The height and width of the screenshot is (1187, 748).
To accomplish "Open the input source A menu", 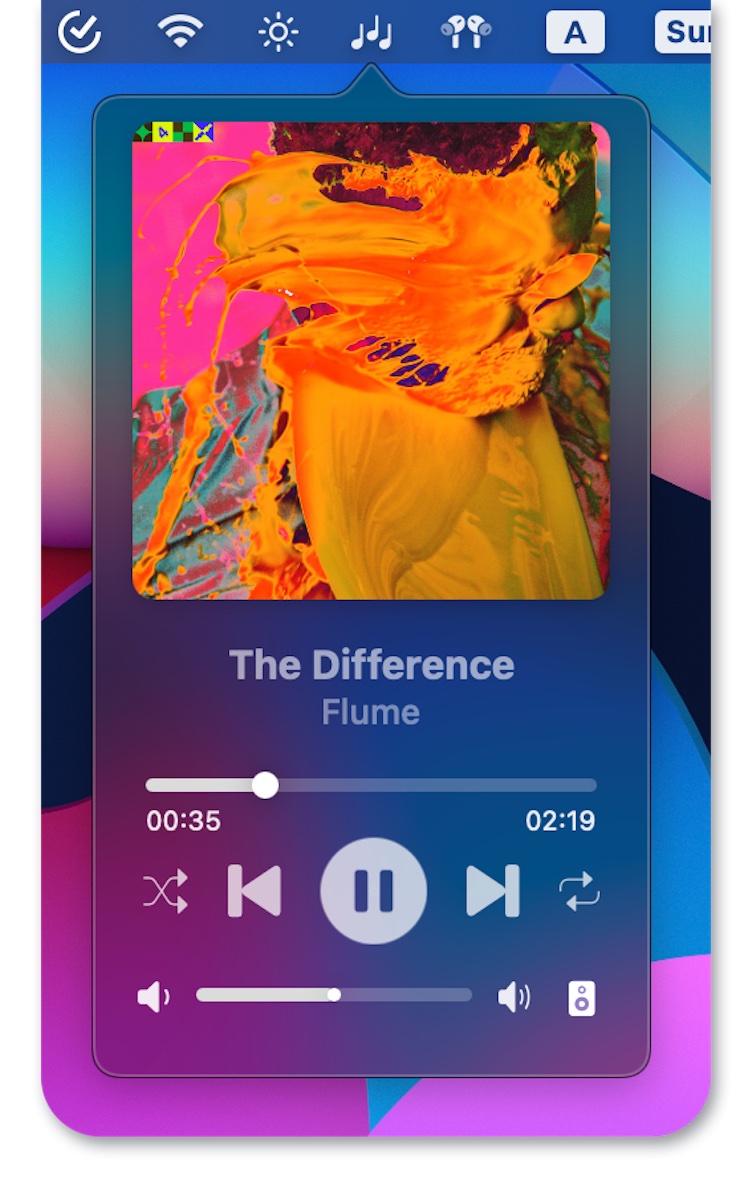I will [575, 33].
